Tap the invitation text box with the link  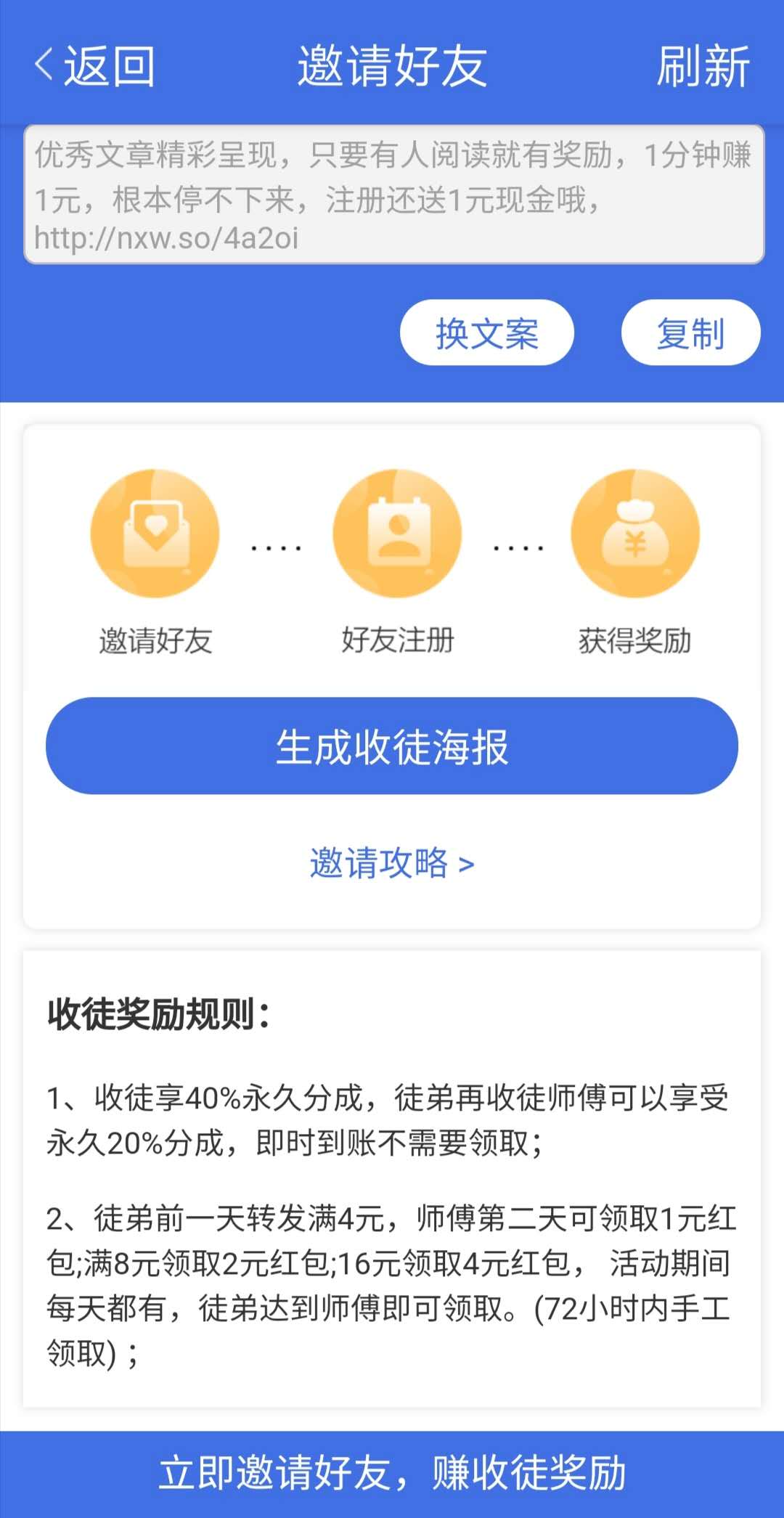(x=393, y=195)
